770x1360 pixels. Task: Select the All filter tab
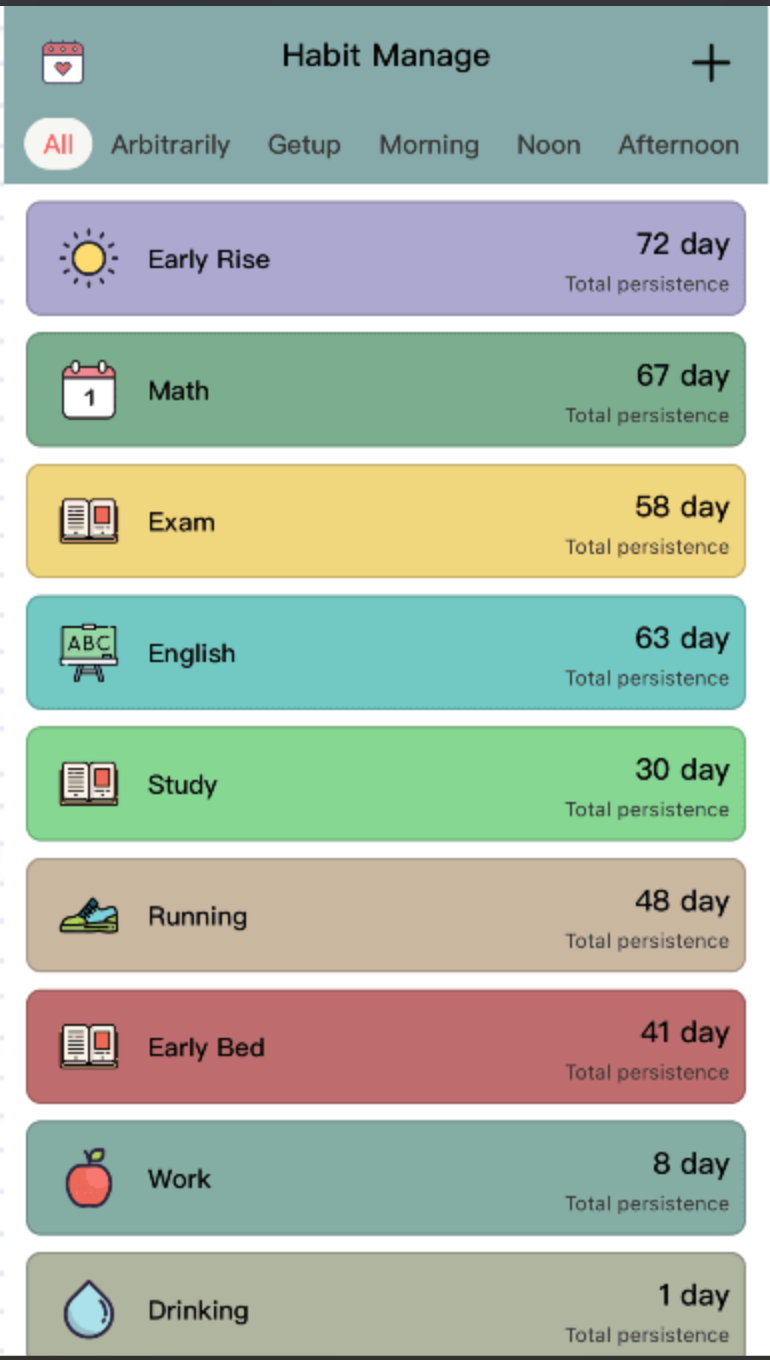pyautogui.click(x=58, y=144)
